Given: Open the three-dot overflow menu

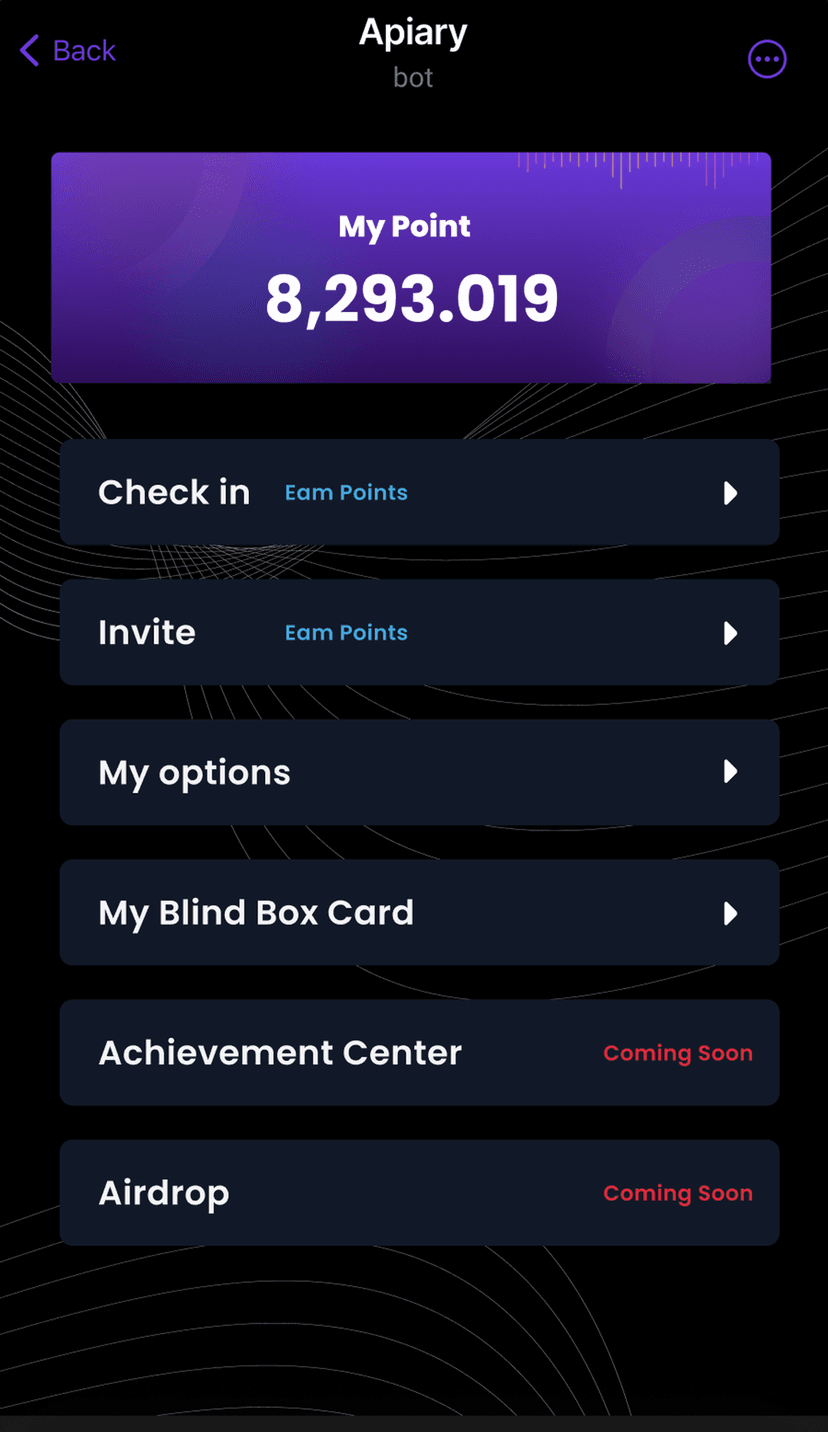Looking at the screenshot, I should pos(767,60).
